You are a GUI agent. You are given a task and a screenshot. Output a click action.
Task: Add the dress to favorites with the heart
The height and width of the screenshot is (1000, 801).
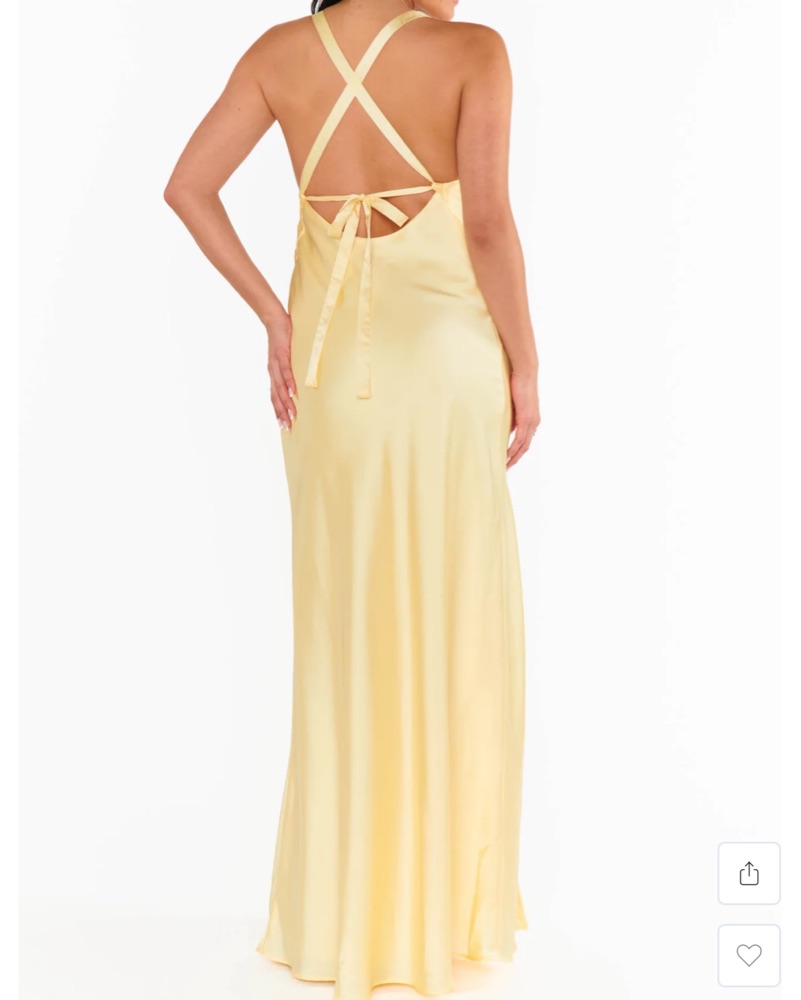pos(748,955)
